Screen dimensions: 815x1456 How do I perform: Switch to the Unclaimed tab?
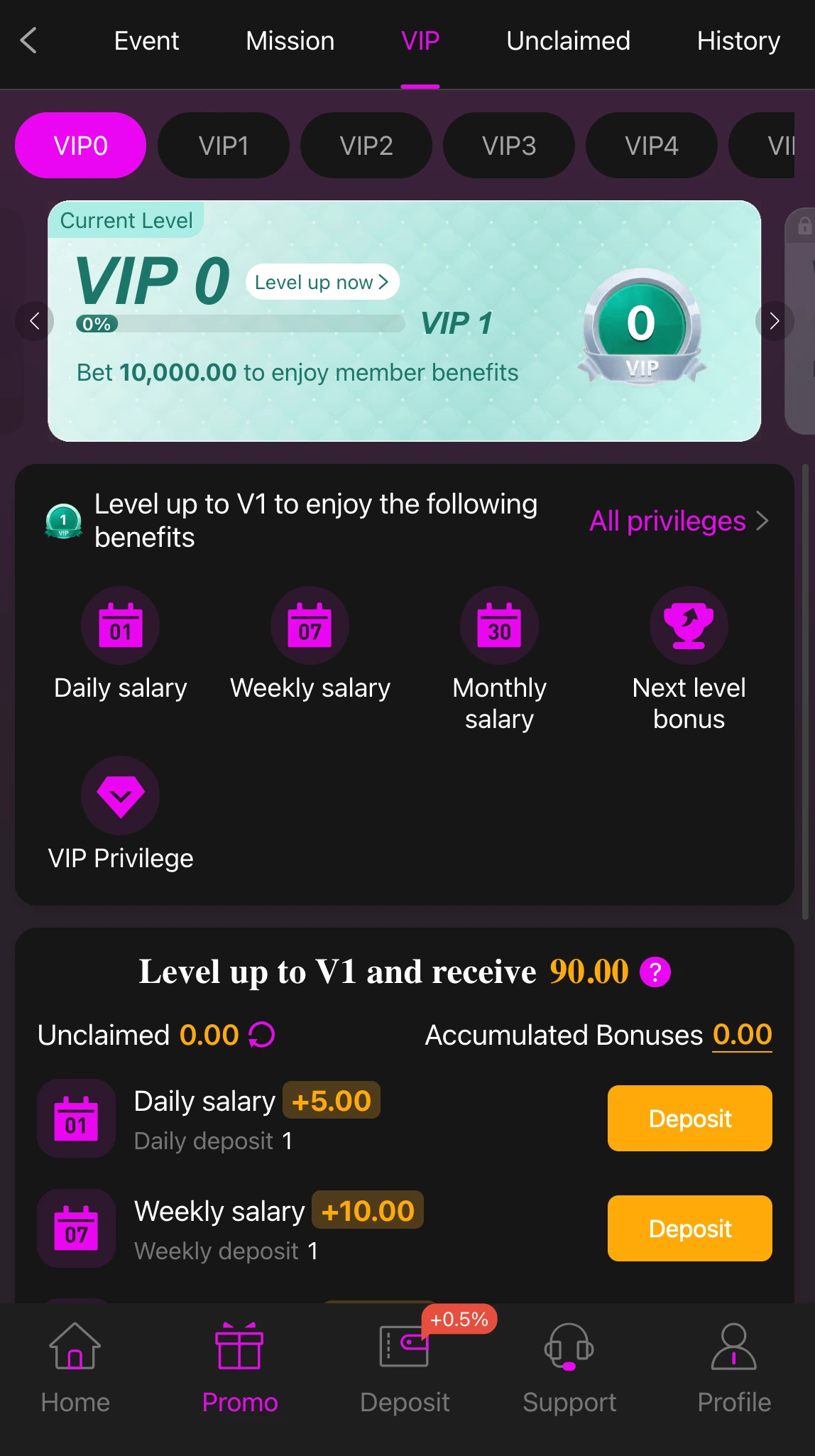(x=568, y=40)
